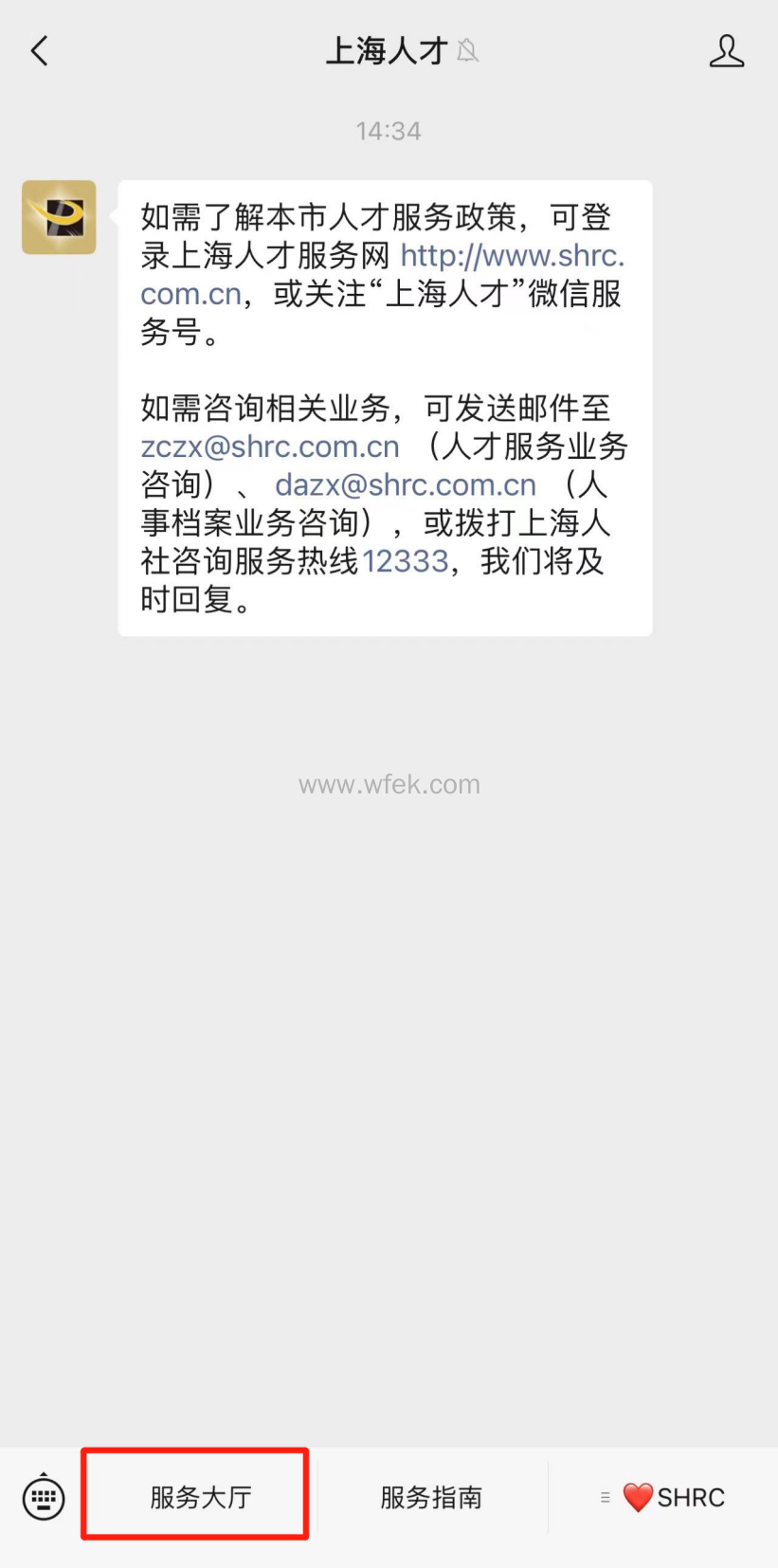Tap the dazx@shrc.com.cn email link
The width and height of the screenshot is (778, 1568).
pyautogui.click(x=406, y=484)
